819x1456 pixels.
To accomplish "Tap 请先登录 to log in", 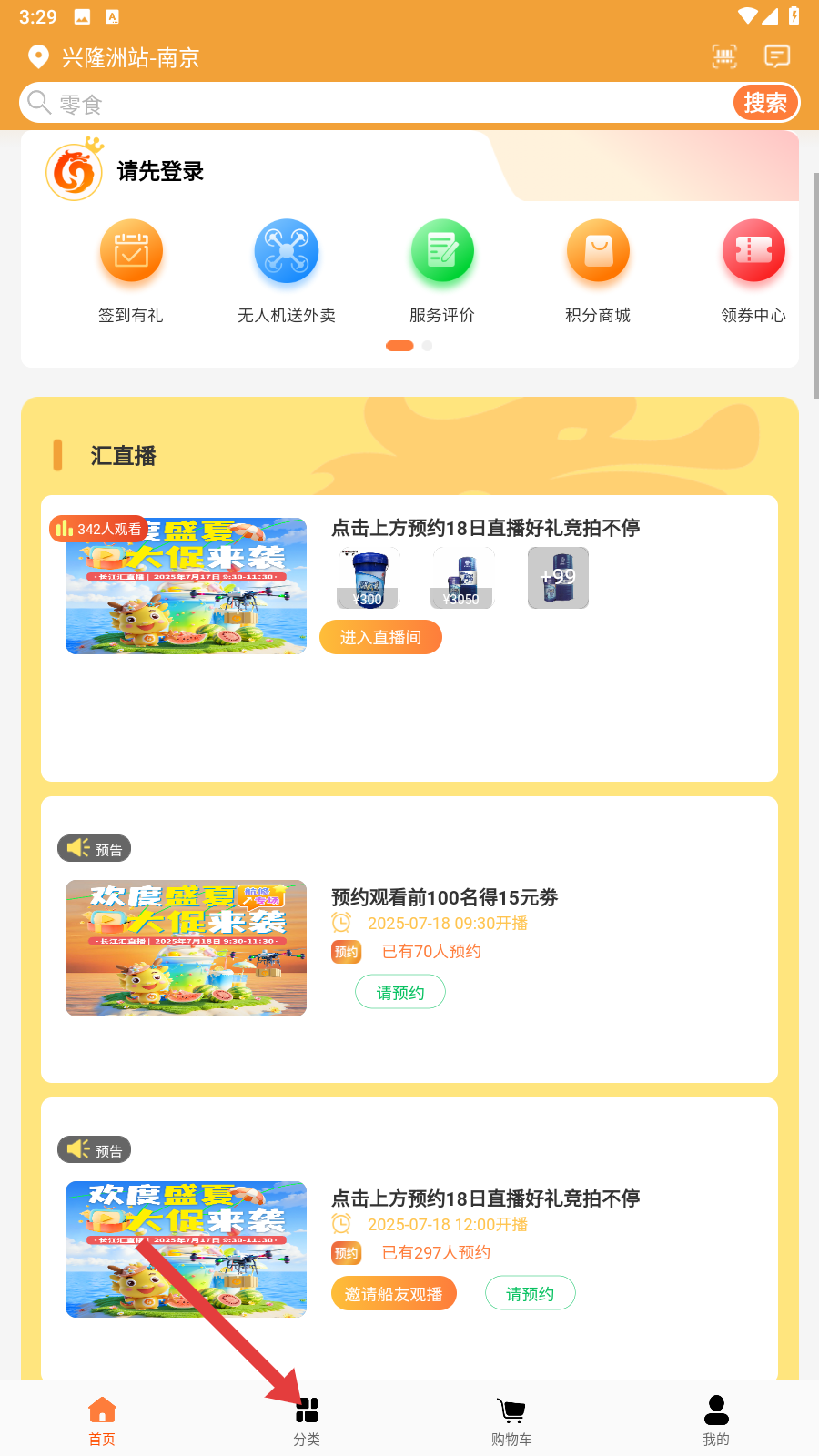I will tap(160, 171).
